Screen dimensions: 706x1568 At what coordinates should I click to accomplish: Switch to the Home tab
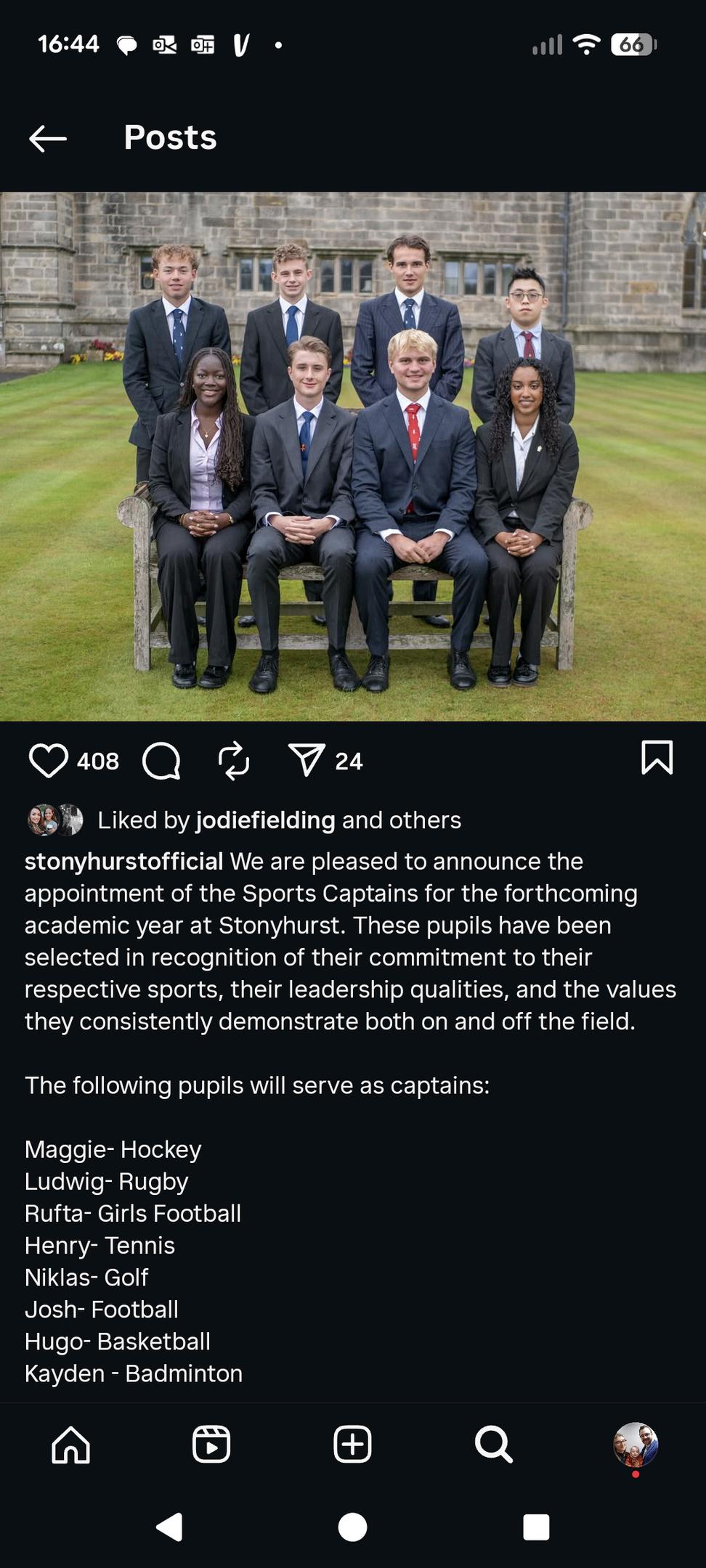(70, 1444)
